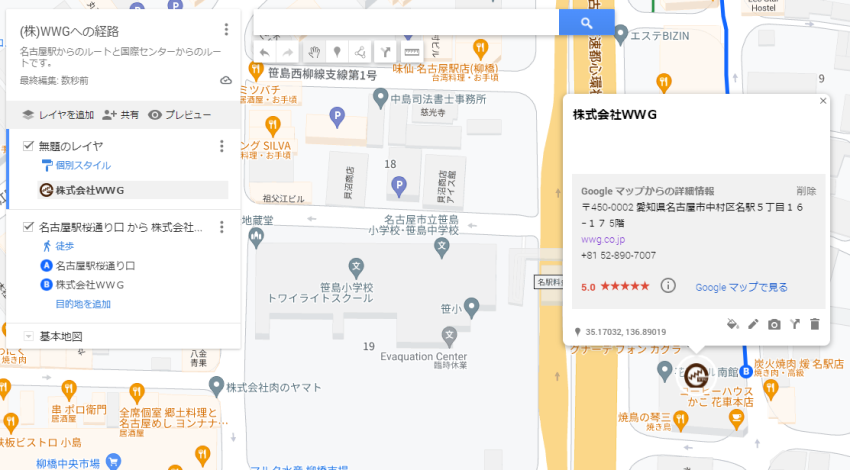Screen dimensions: 850x470
Task: Expand the 基本地図 base map section
Action: [x=29, y=336]
